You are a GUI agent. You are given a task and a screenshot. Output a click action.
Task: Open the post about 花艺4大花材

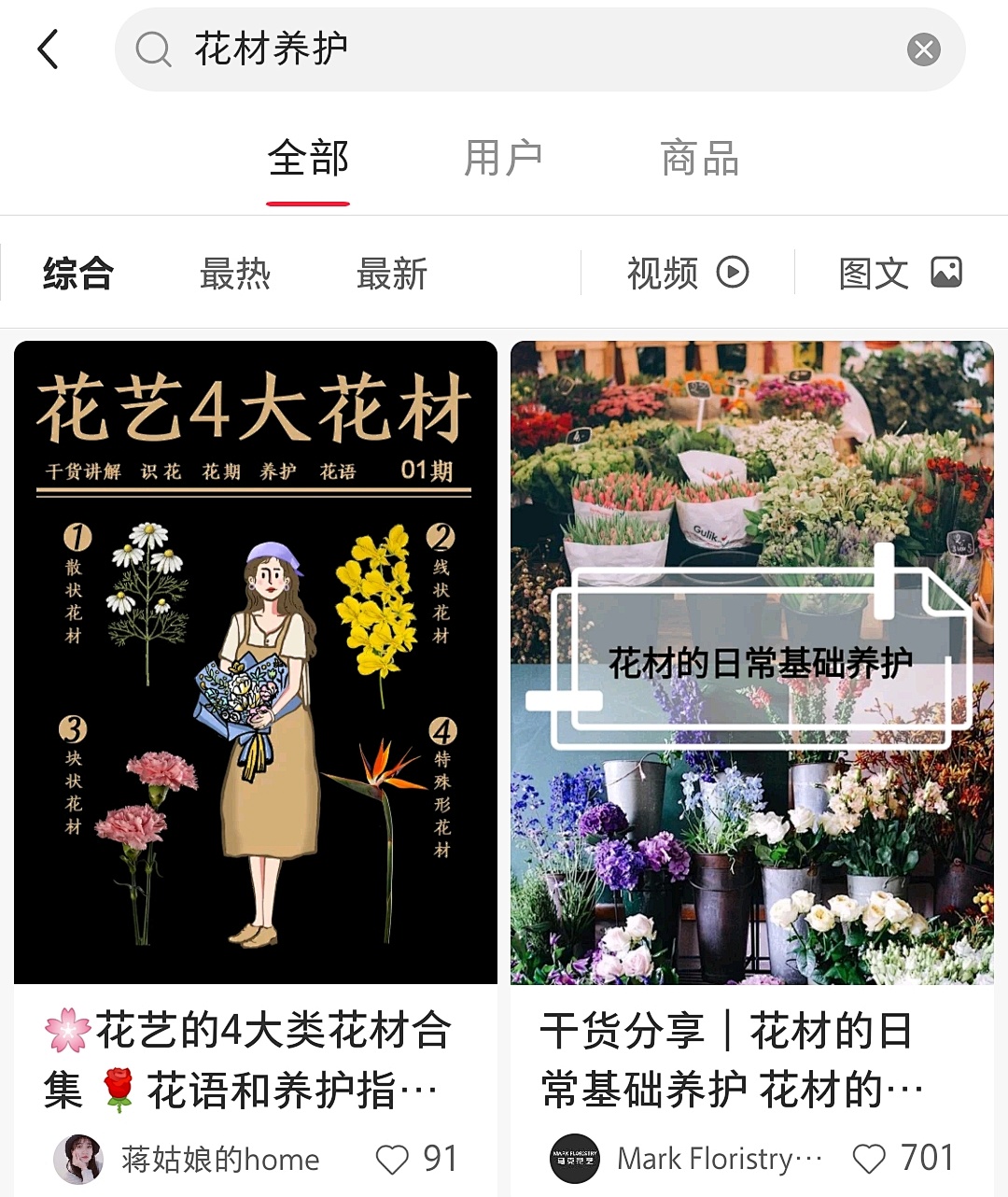(255, 662)
